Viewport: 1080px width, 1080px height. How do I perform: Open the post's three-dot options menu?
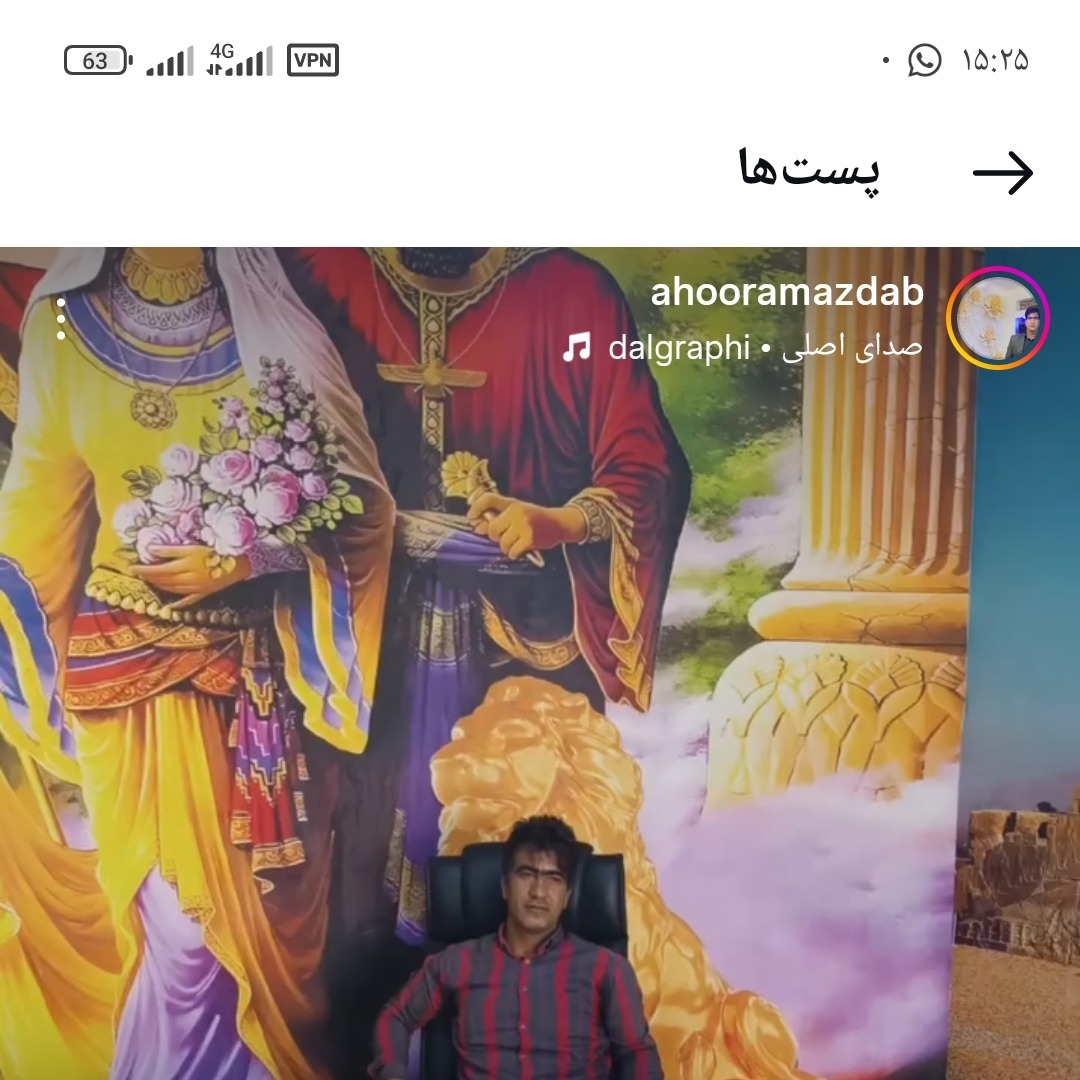coord(61,318)
